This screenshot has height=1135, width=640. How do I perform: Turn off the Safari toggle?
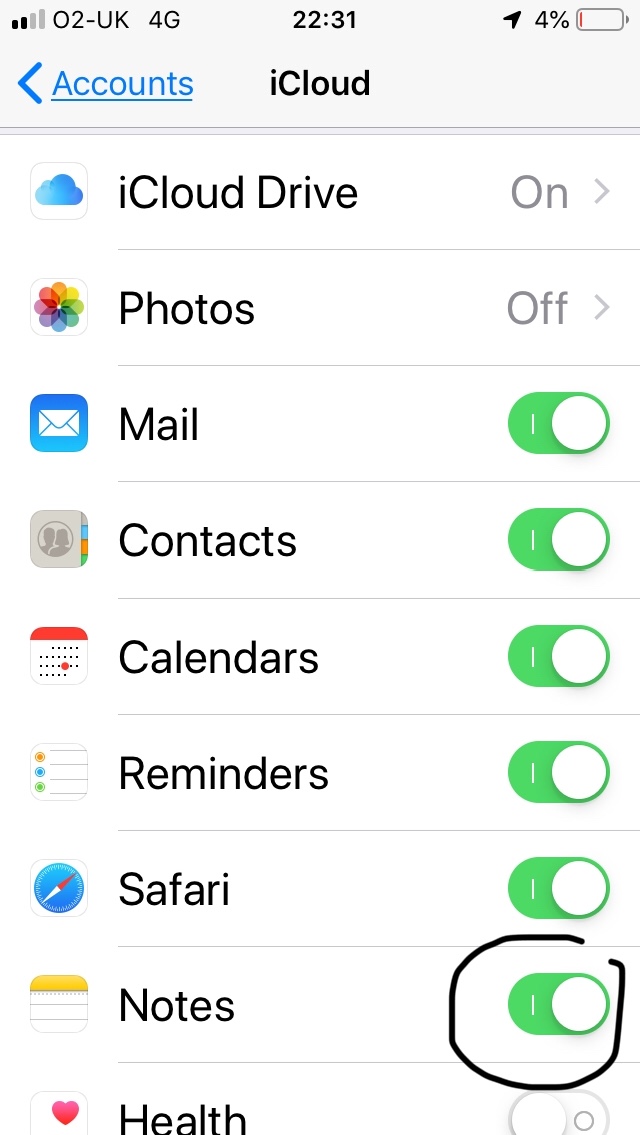coord(558,889)
